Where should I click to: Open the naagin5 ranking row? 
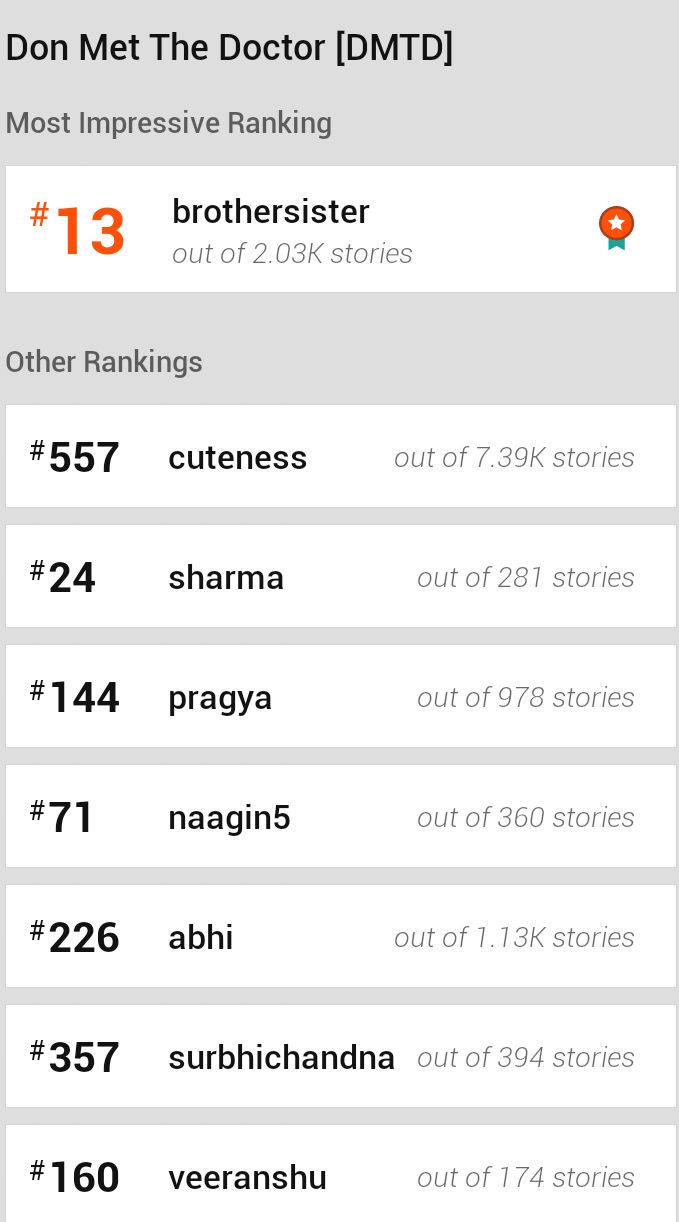(341, 816)
